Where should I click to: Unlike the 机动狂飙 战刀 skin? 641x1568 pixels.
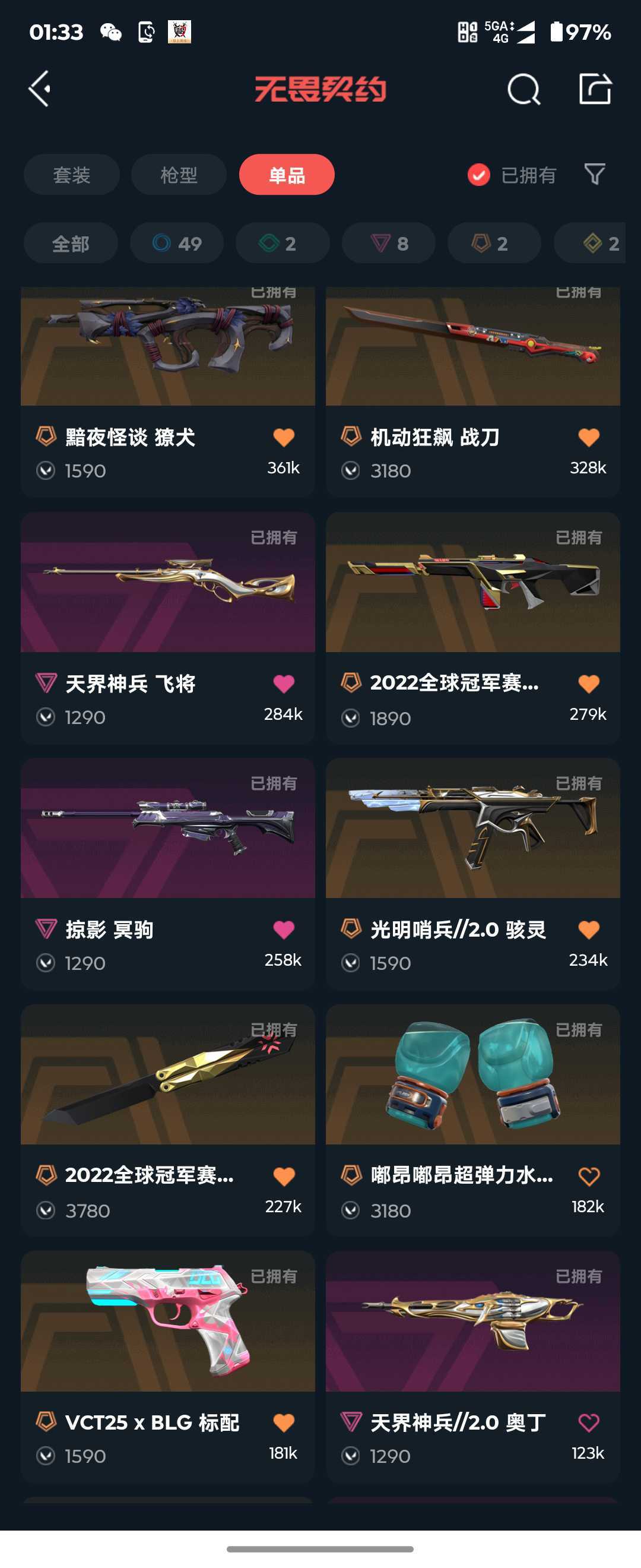coord(588,437)
